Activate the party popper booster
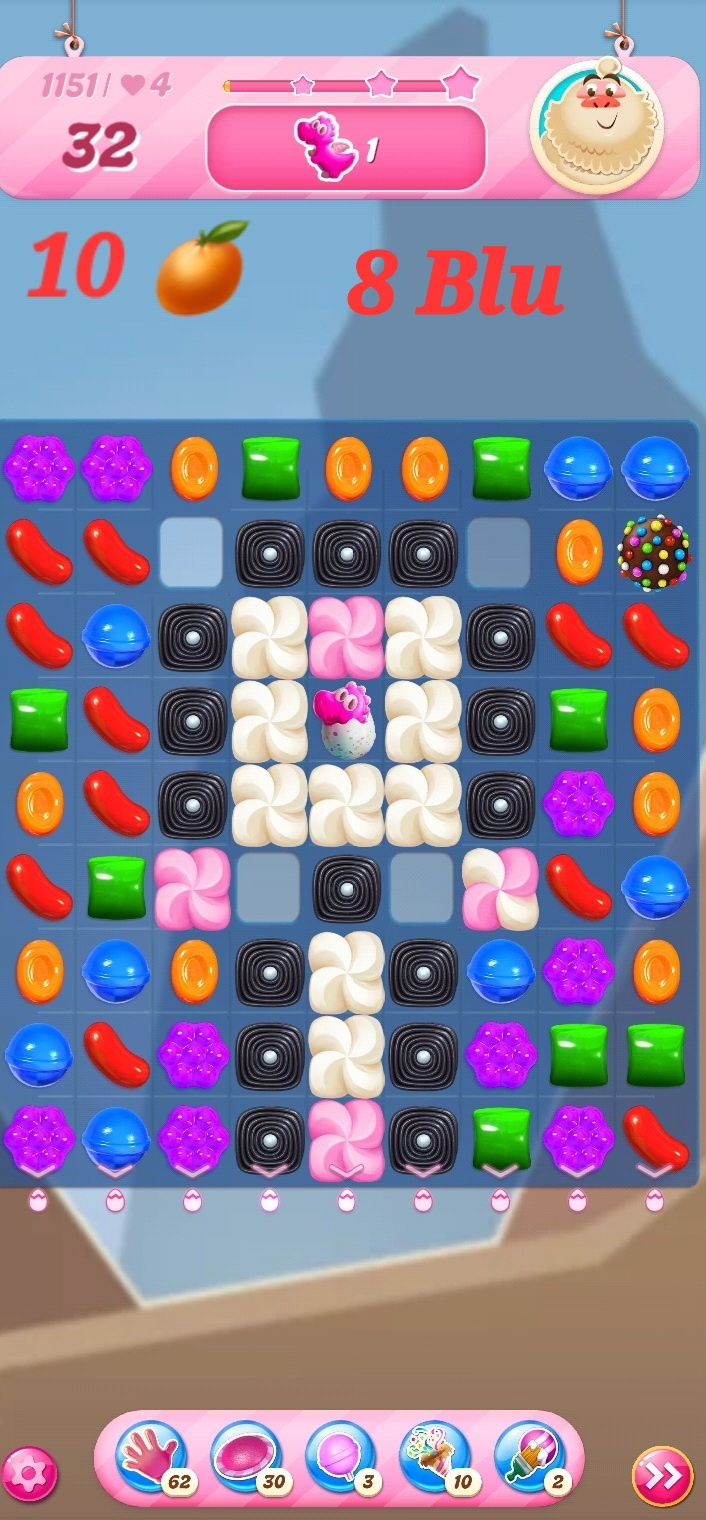The height and width of the screenshot is (1520, 706). point(435,1456)
